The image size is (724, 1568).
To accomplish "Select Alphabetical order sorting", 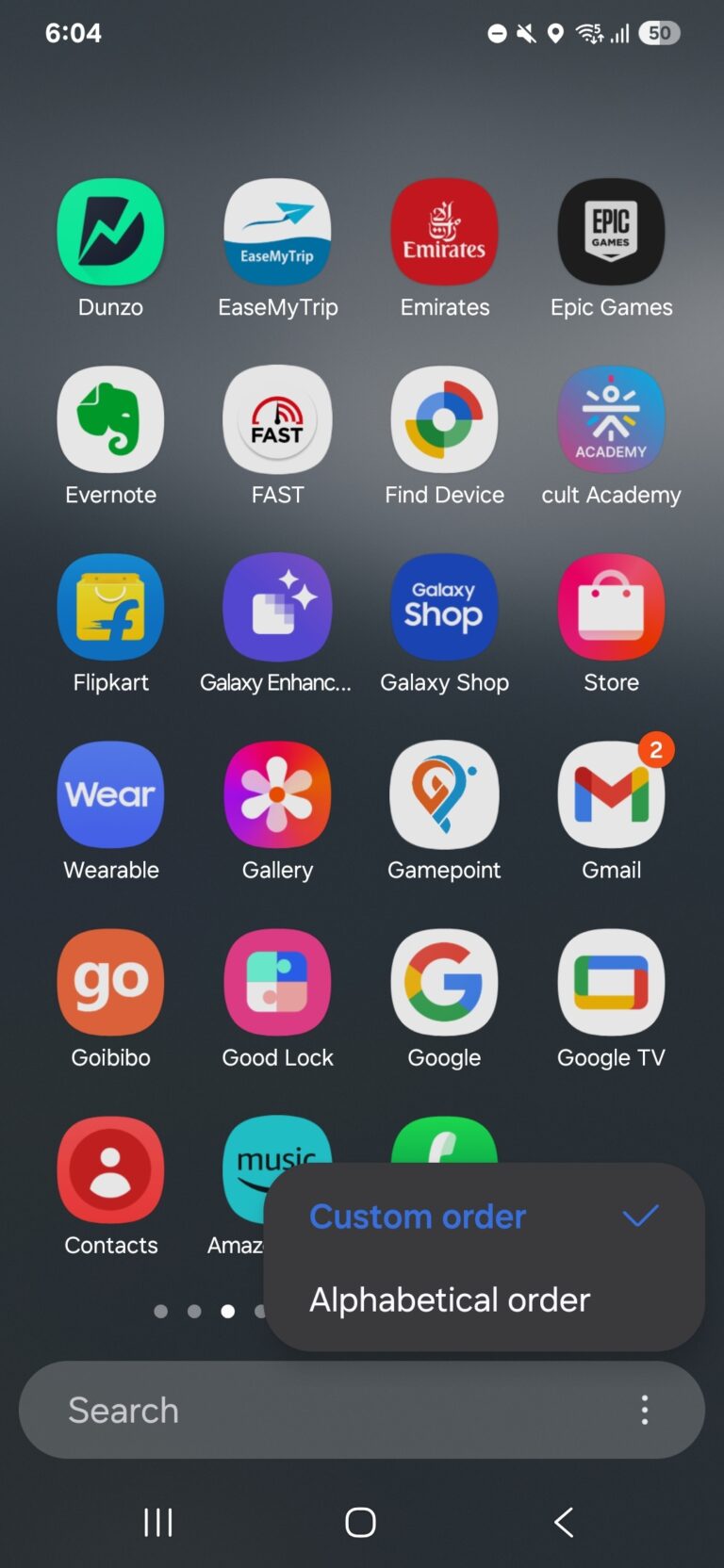I will (x=450, y=1299).
